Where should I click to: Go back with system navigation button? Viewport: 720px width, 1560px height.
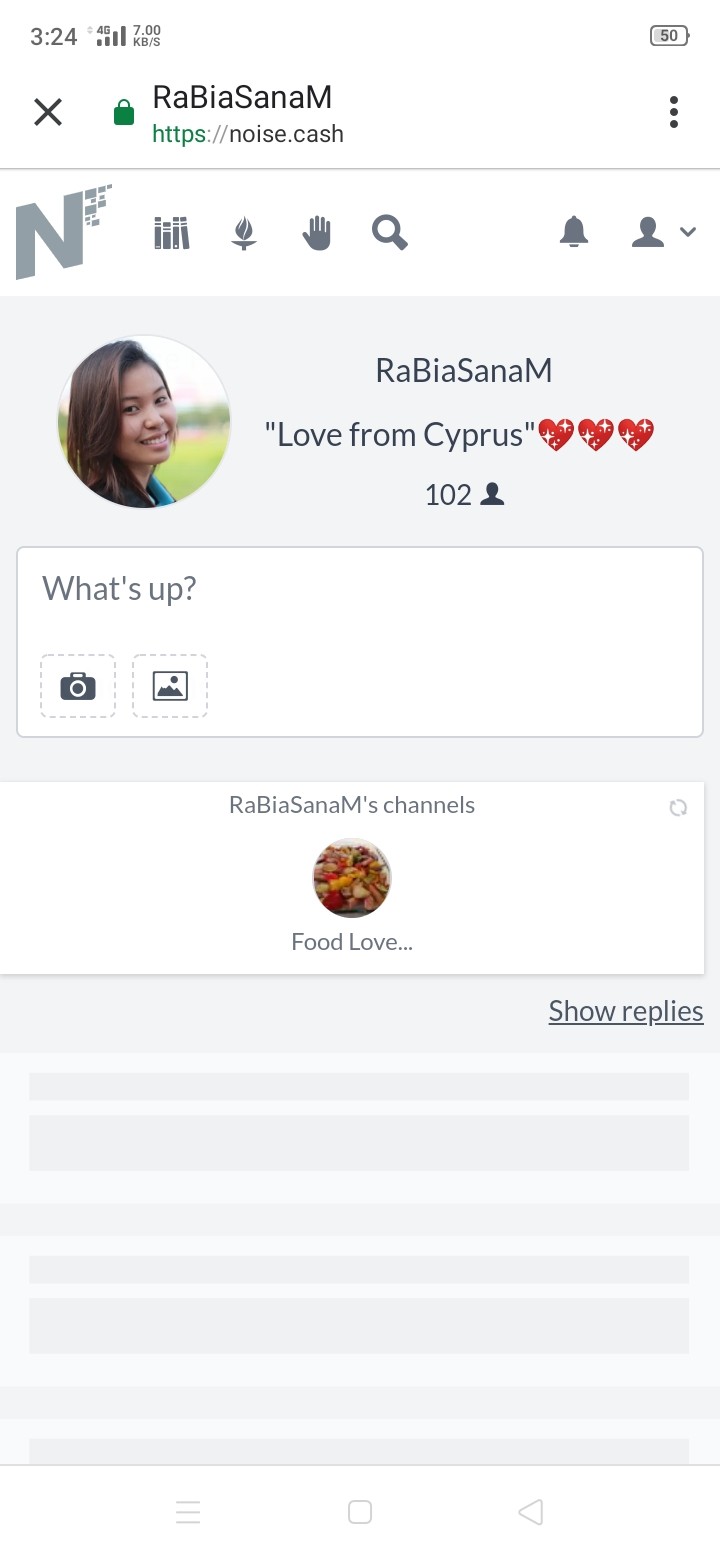[531, 1512]
